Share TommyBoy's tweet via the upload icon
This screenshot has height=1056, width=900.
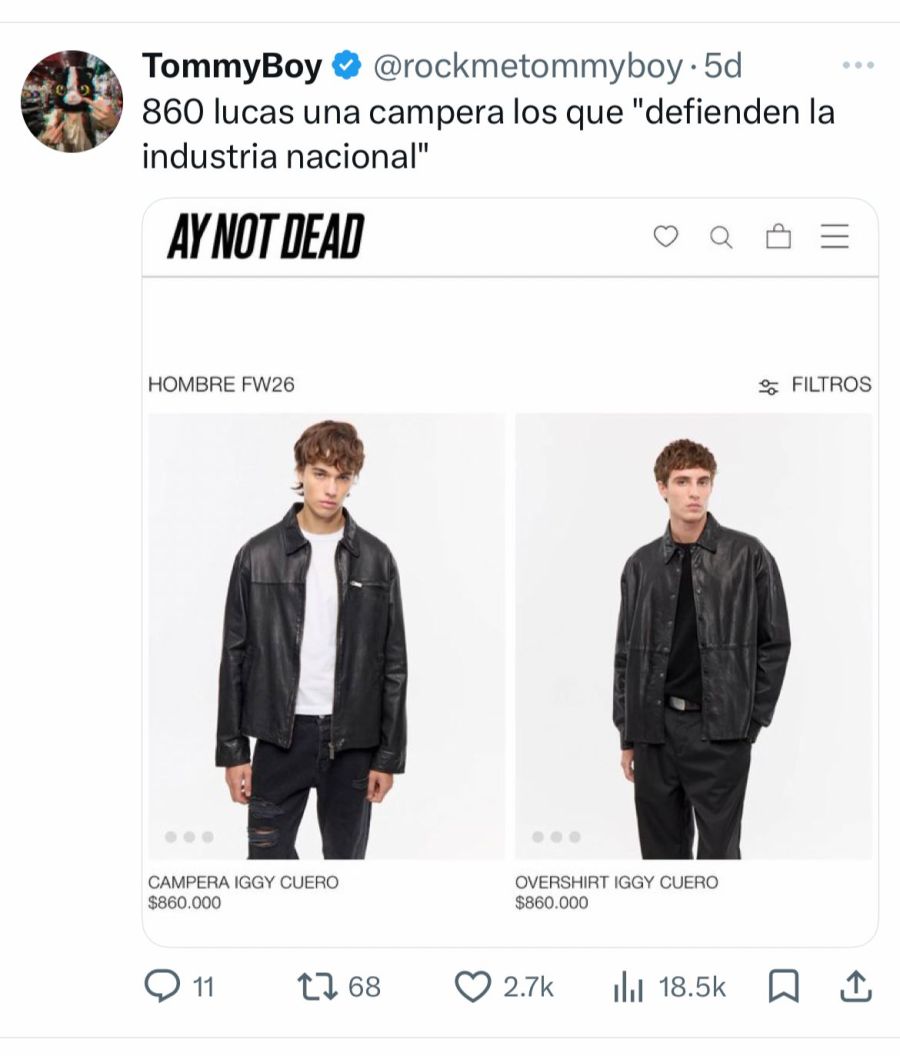coord(855,986)
